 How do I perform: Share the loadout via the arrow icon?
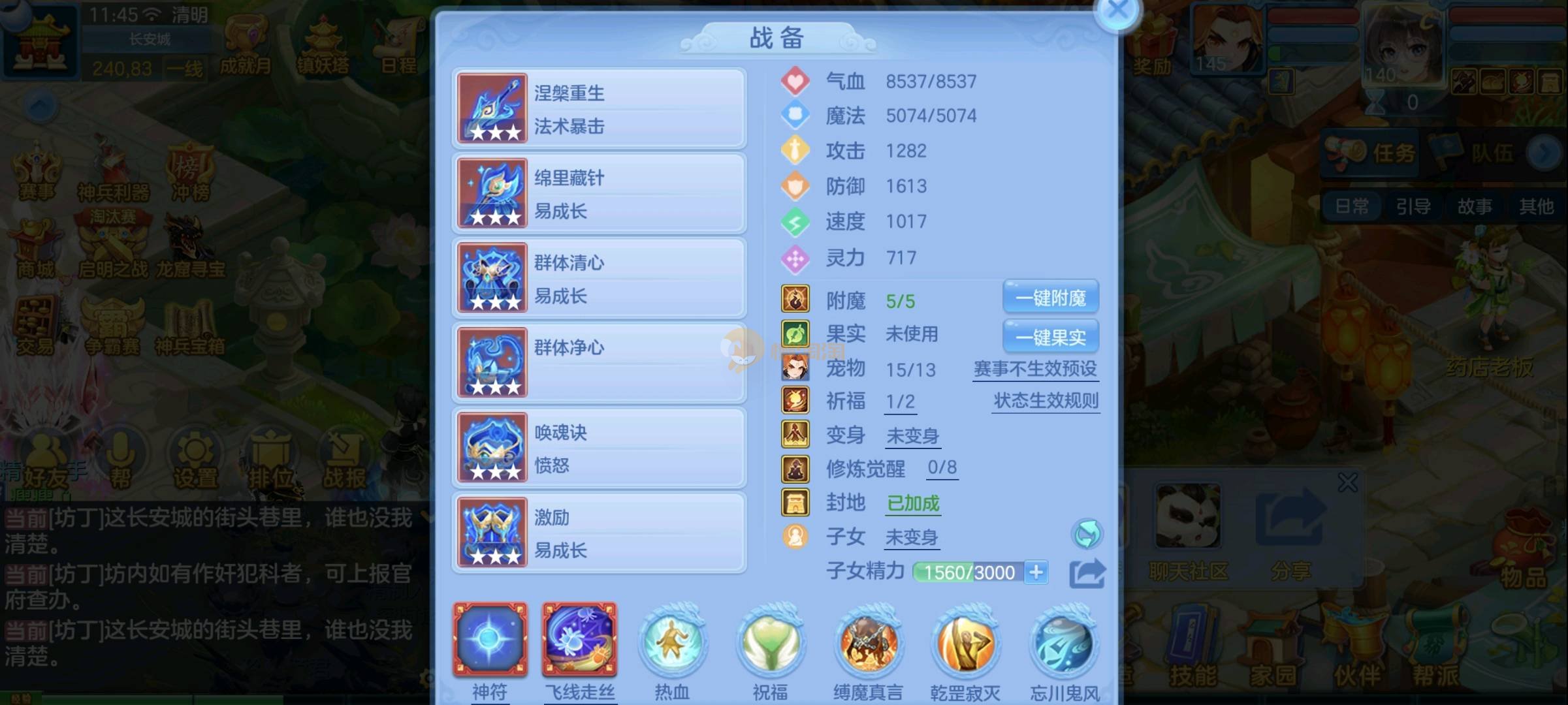point(1087,574)
